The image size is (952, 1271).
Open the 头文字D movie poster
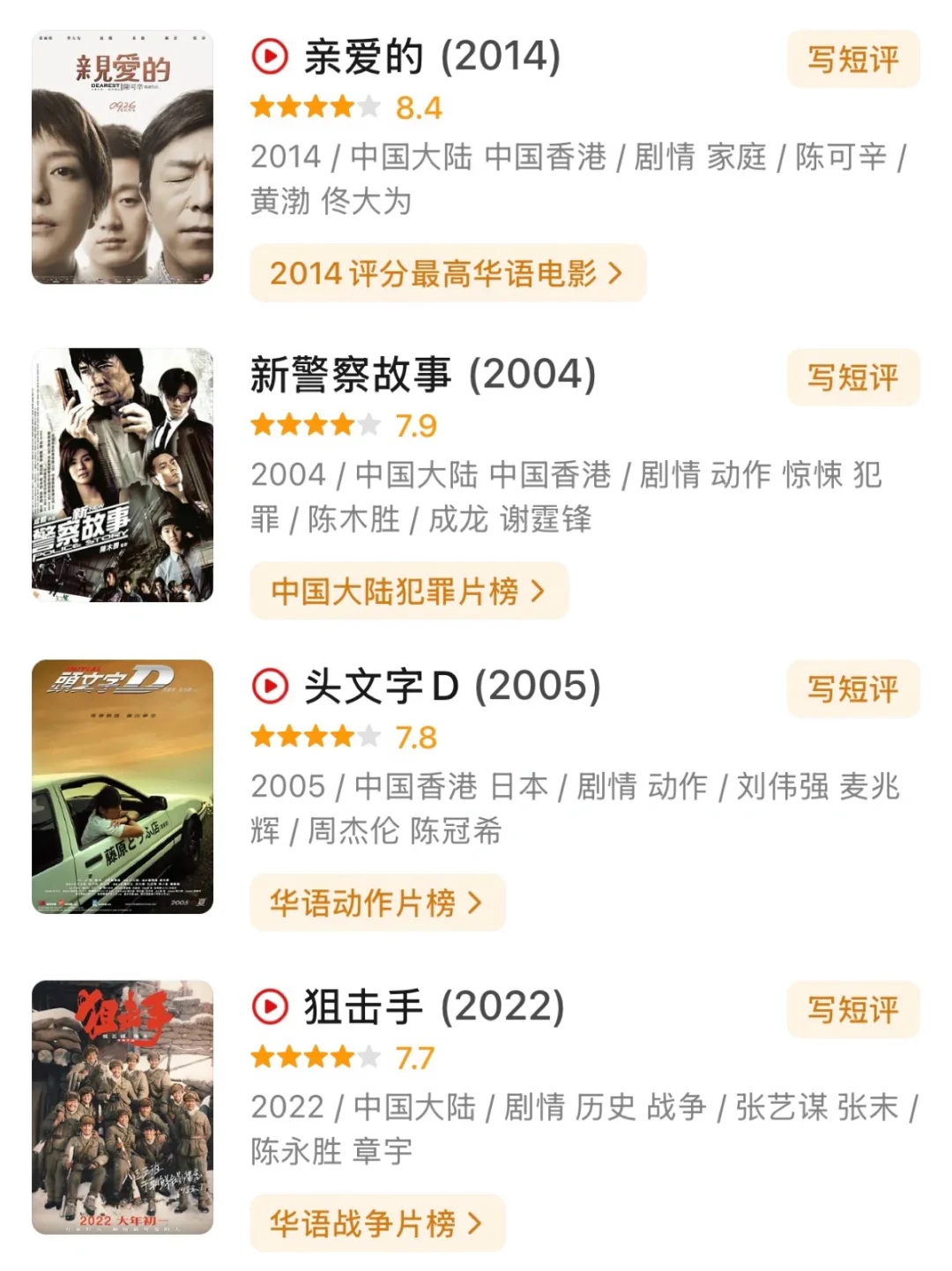[123, 786]
